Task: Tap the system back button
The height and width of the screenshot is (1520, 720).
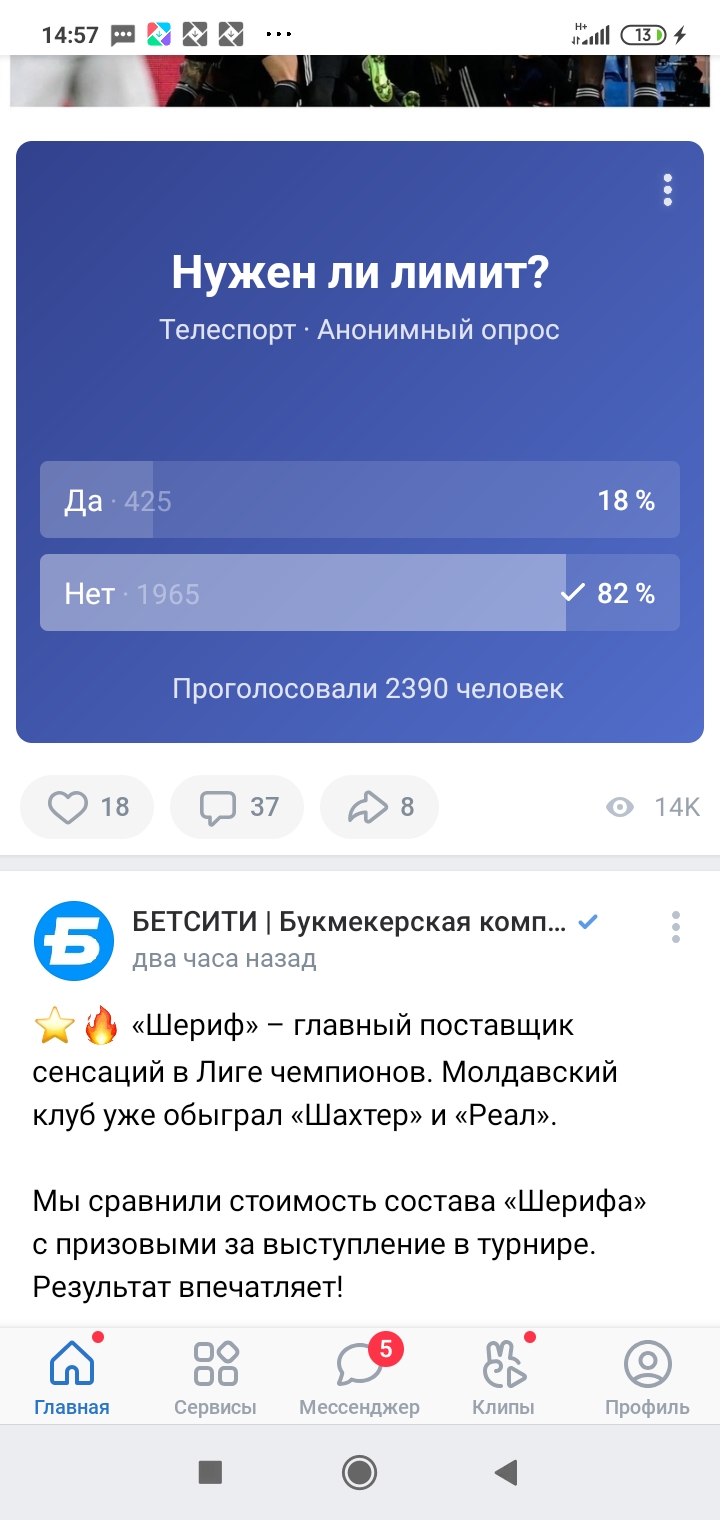Action: pyautogui.click(x=507, y=1471)
